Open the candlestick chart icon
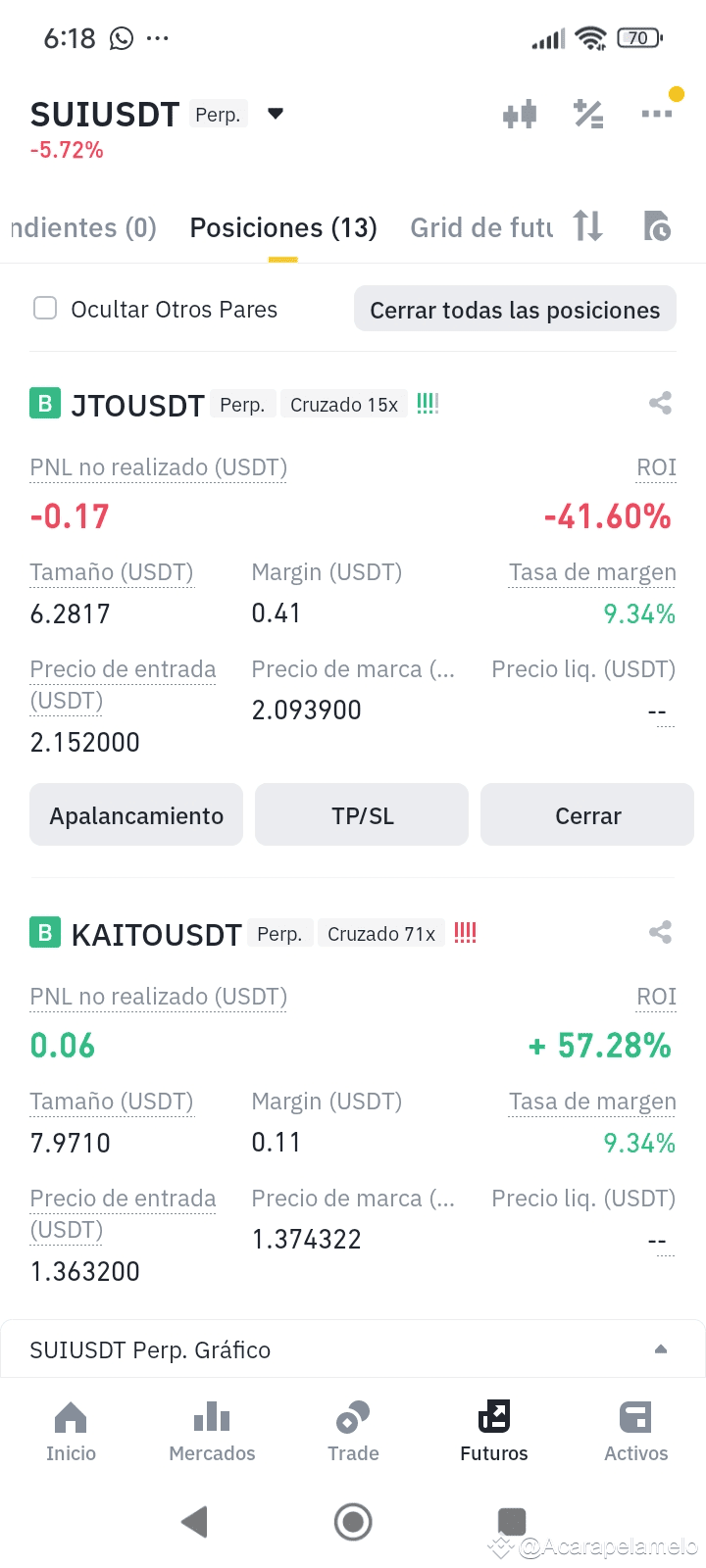This screenshot has height=1568, width=706. point(520,115)
